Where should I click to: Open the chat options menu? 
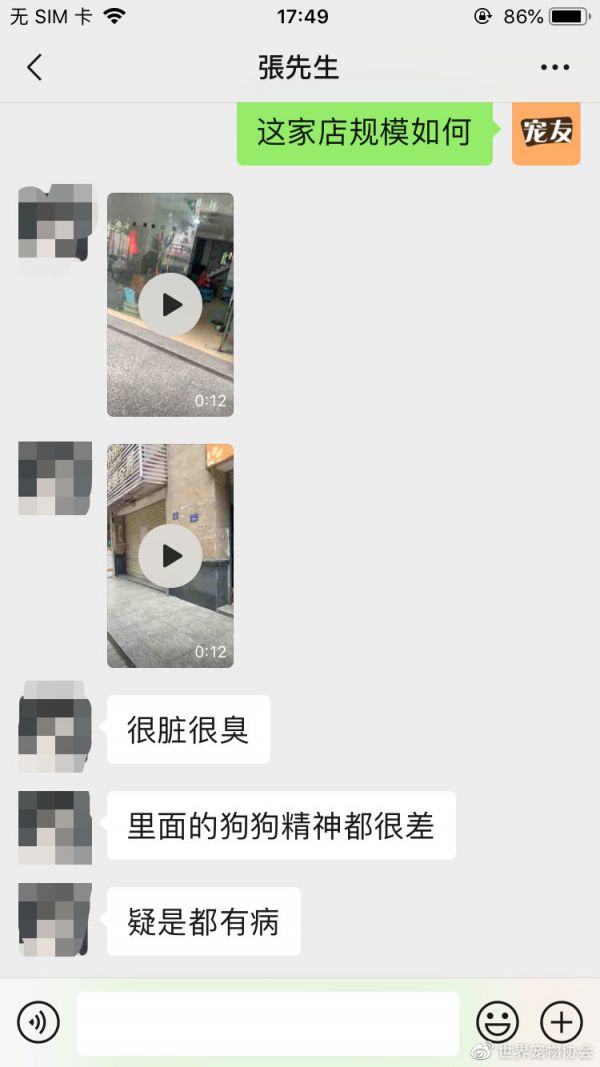tap(555, 67)
